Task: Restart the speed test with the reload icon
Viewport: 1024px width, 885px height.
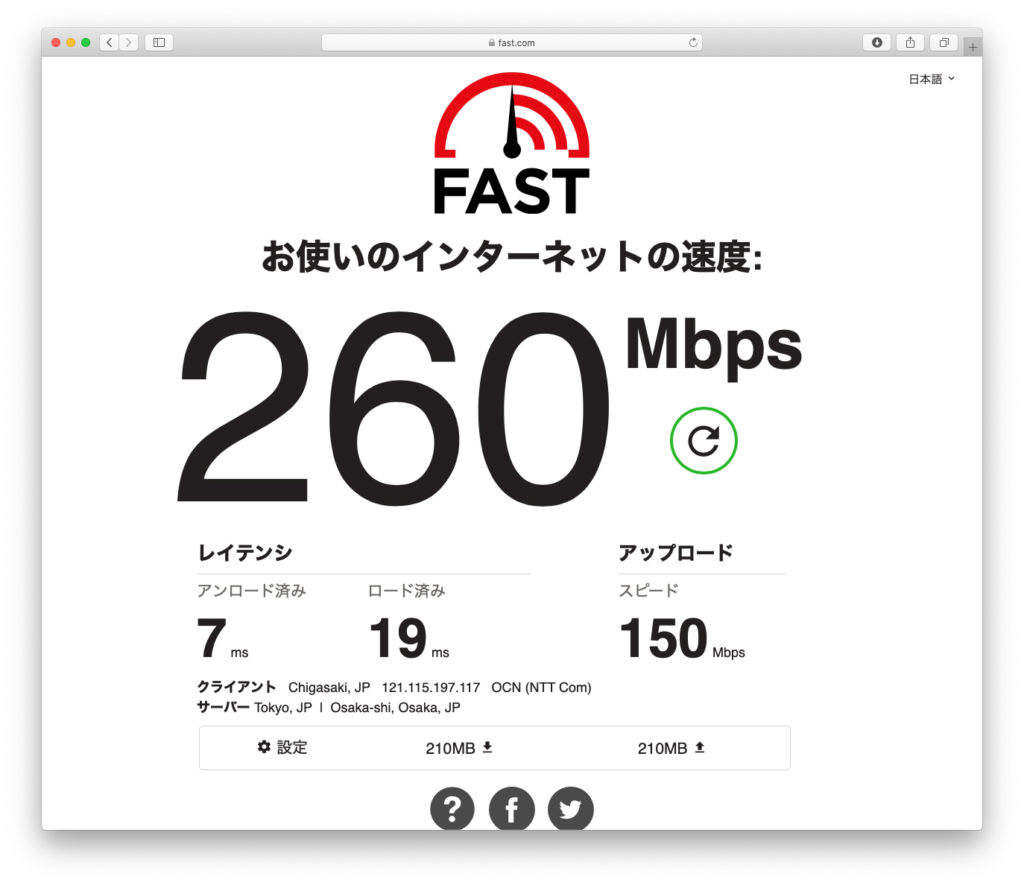Action: [703, 440]
